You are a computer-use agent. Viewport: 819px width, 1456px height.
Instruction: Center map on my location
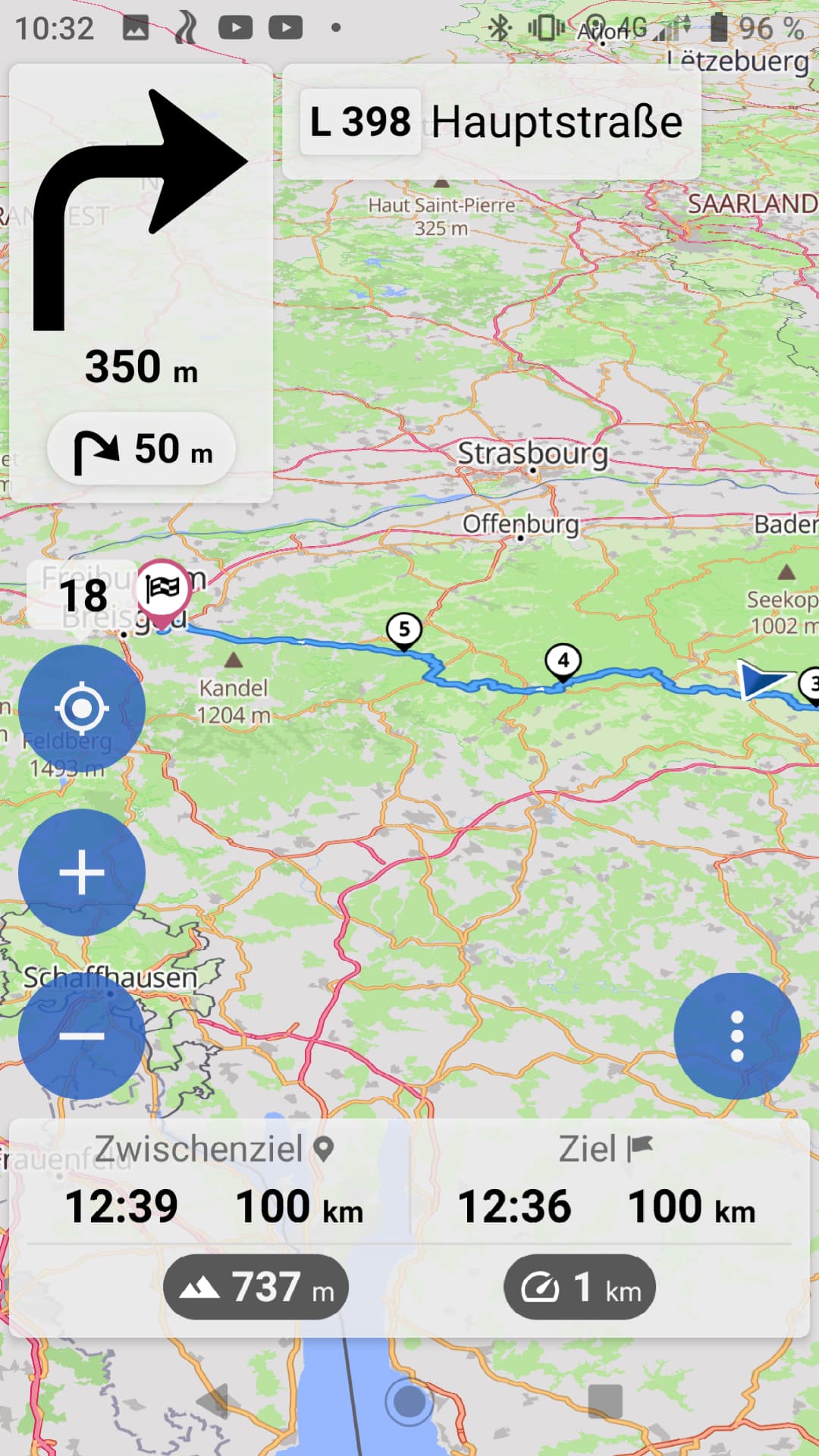(82, 709)
